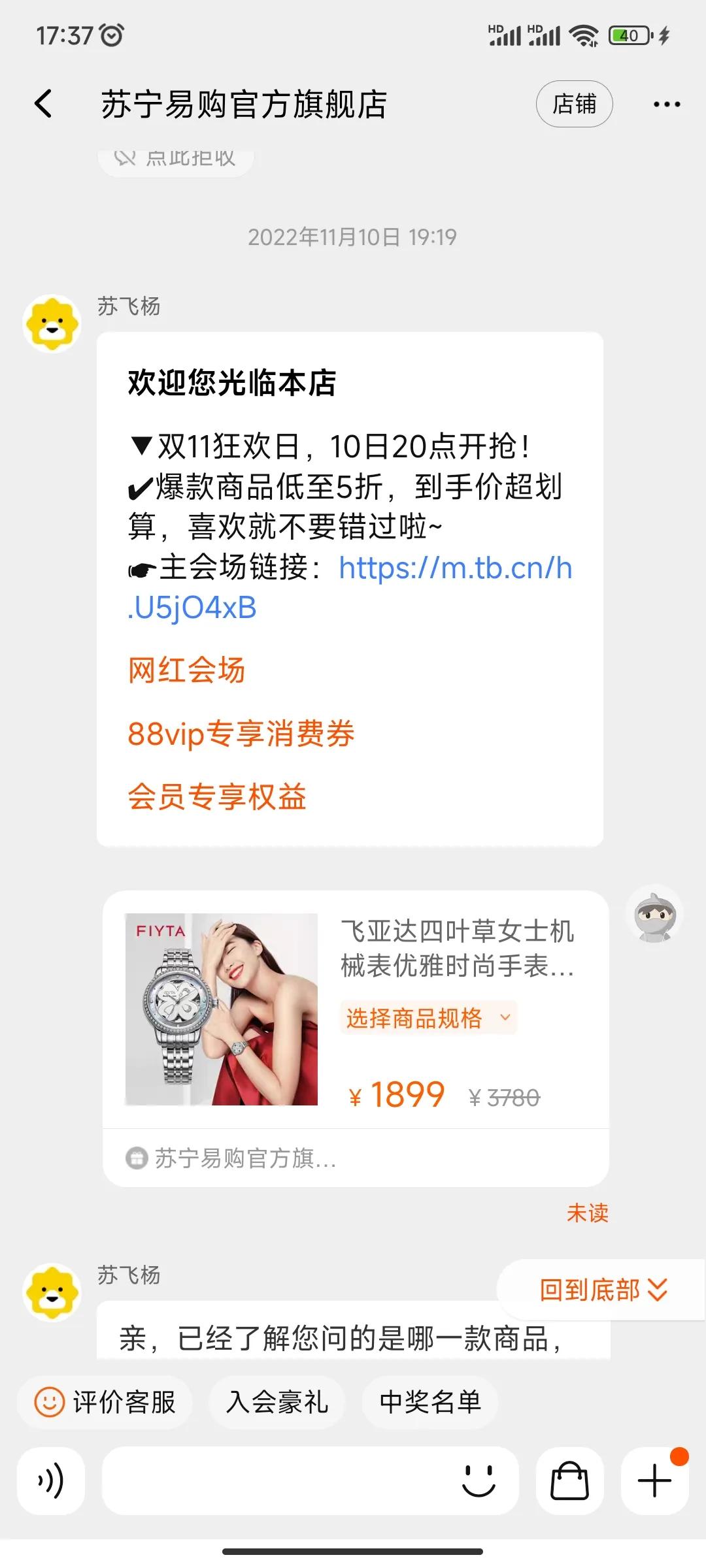Screen dimensions: 706x1568
Task: Tap the store avatar of 苏飞杨
Action: [54, 322]
